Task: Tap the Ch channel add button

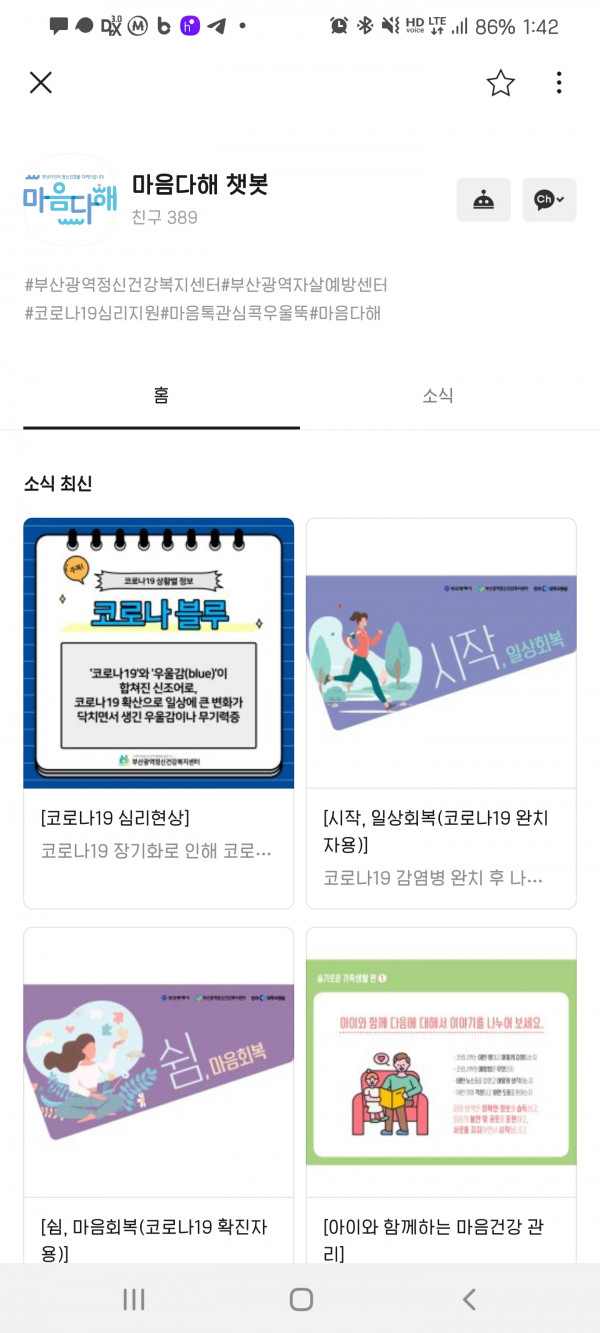Action: [x=549, y=200]
